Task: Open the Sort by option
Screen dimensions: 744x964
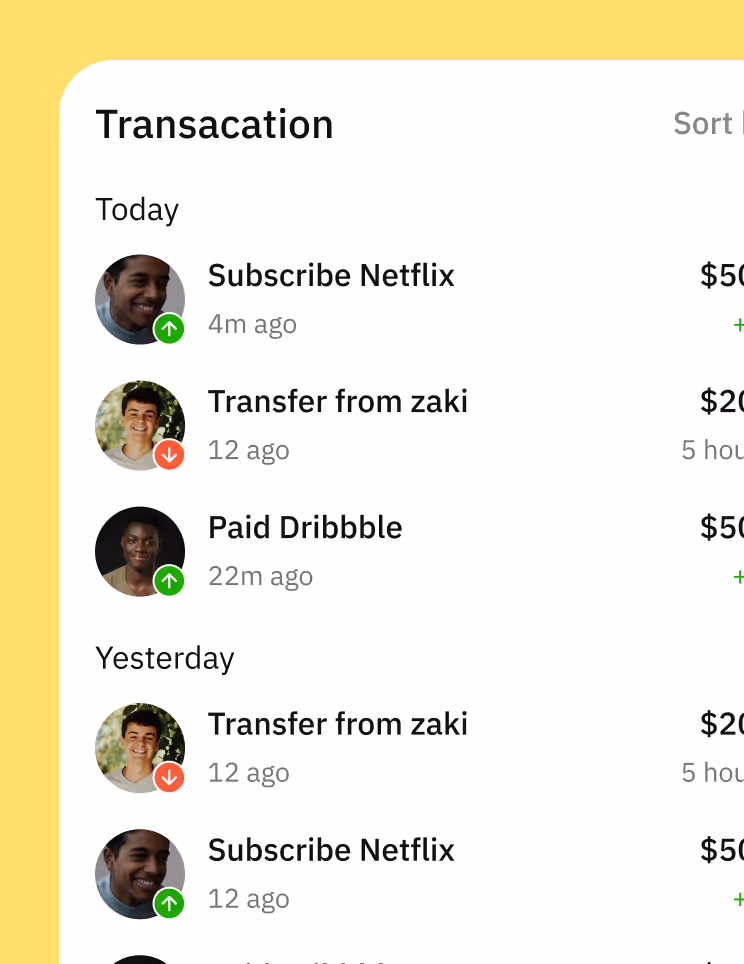Action: 707,124
